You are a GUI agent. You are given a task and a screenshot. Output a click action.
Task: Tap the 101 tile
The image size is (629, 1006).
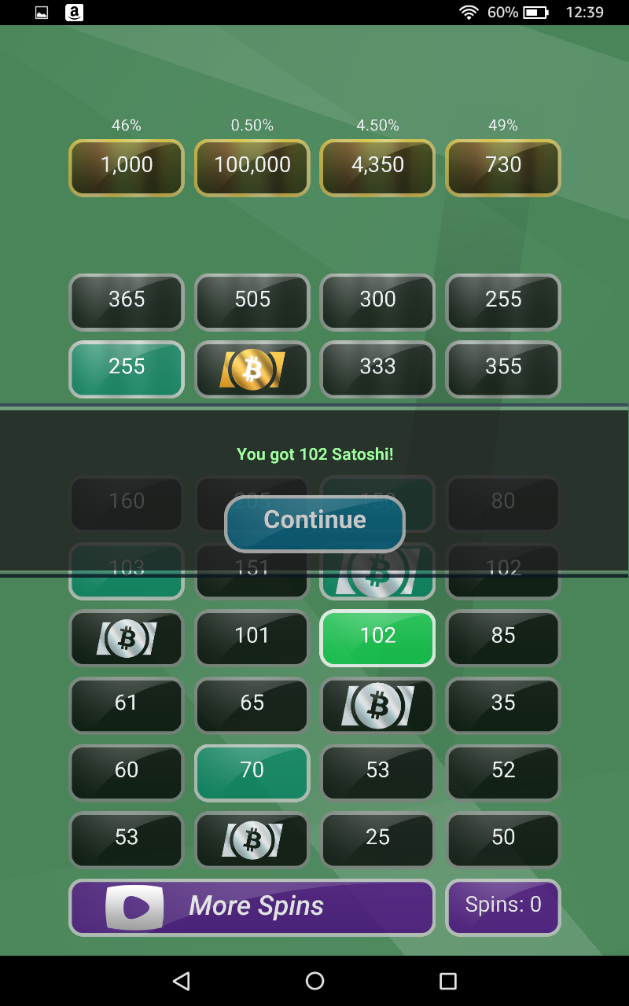point(252,637)
